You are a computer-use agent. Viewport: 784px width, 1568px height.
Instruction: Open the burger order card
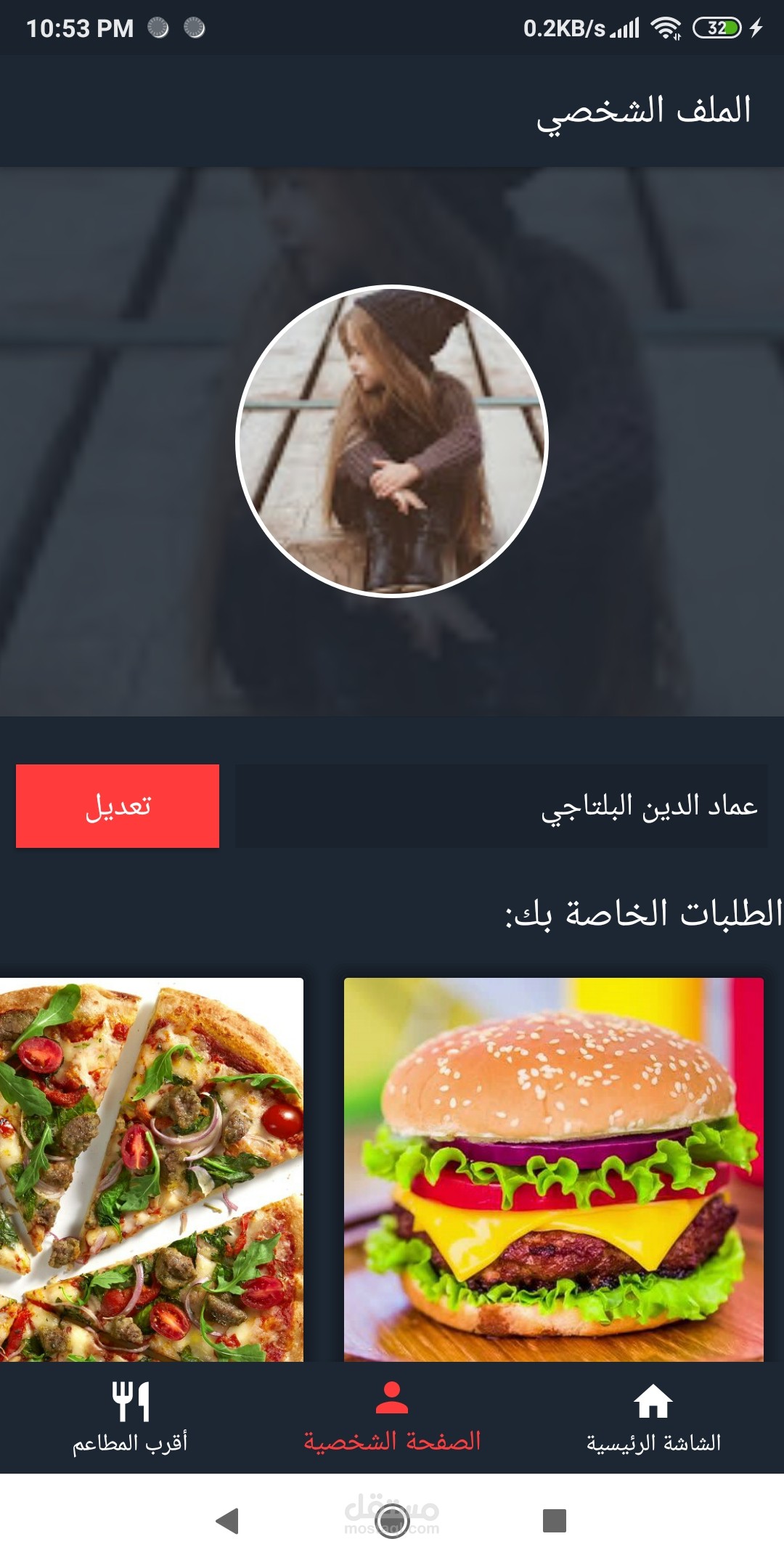[554, 1169]
